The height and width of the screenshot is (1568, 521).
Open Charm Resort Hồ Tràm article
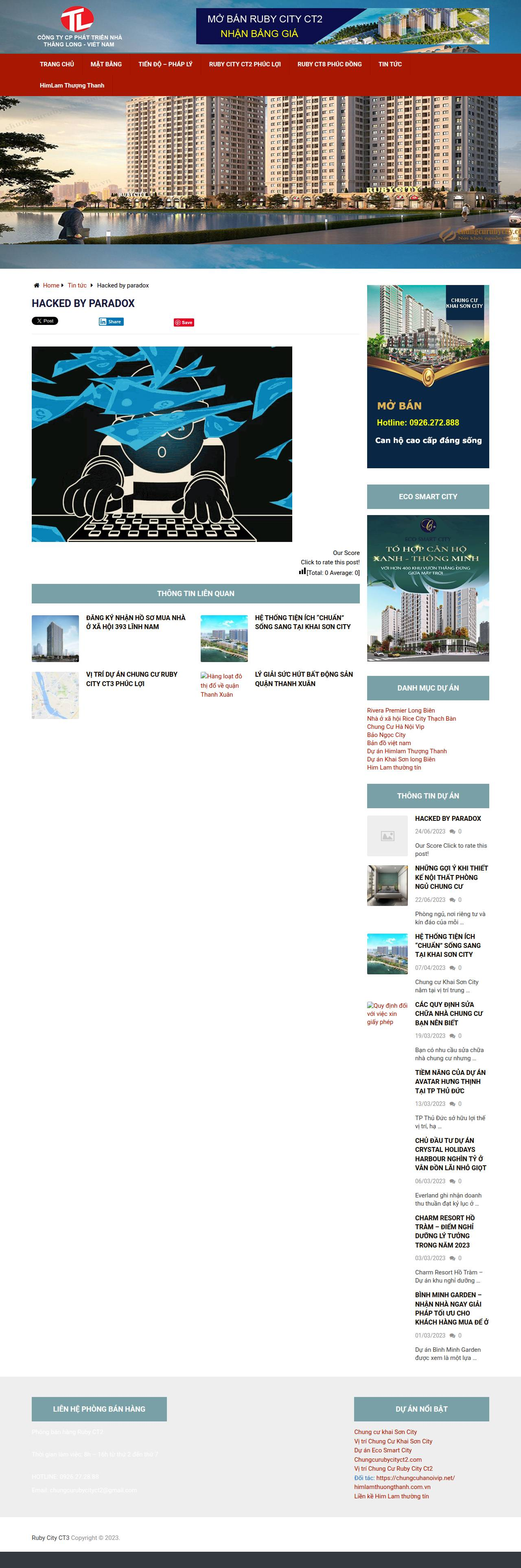pyautogui.click(x=445, y=1231)
